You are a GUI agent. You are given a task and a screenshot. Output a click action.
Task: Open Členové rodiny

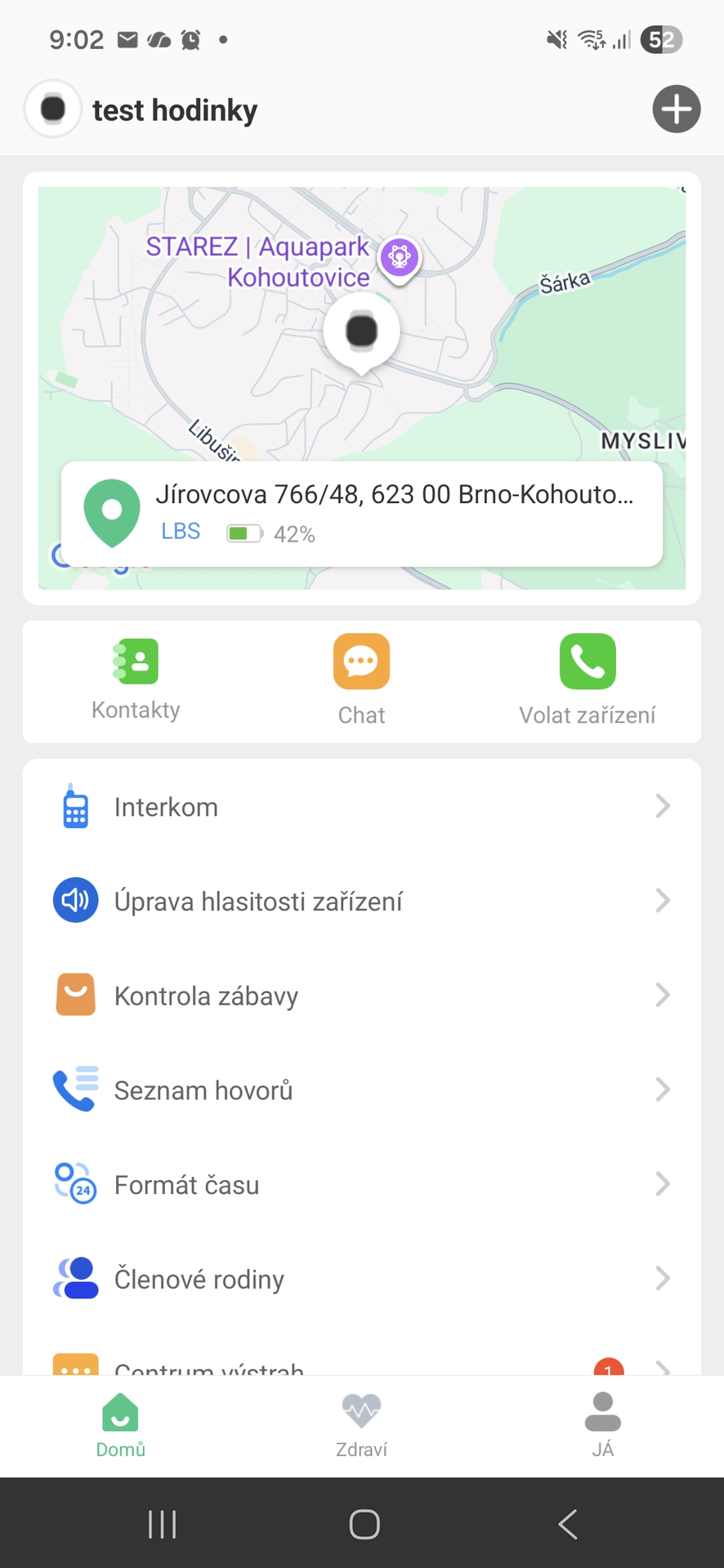point(361,1279)
